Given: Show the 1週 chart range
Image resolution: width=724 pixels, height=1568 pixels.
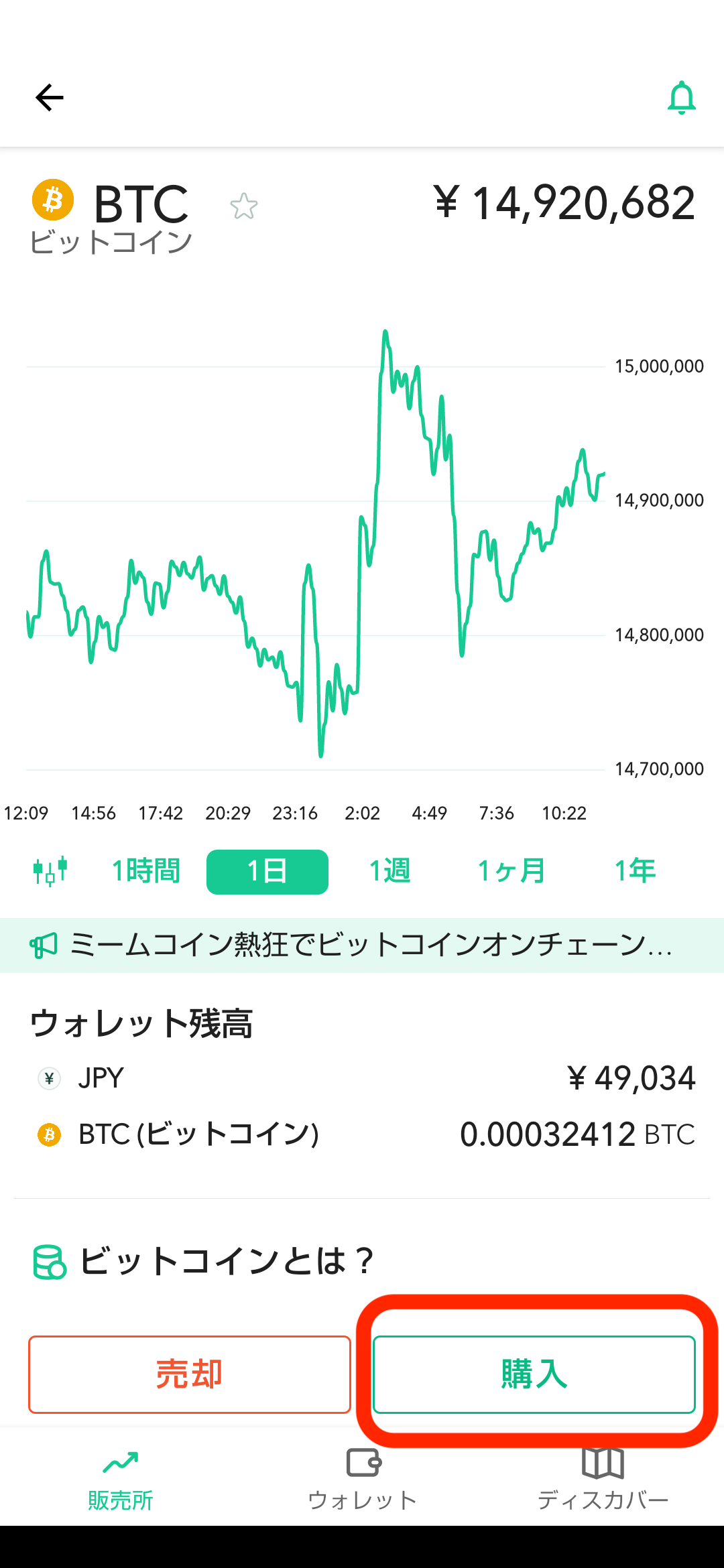Looking at the screenshot, I should (389, 871).
